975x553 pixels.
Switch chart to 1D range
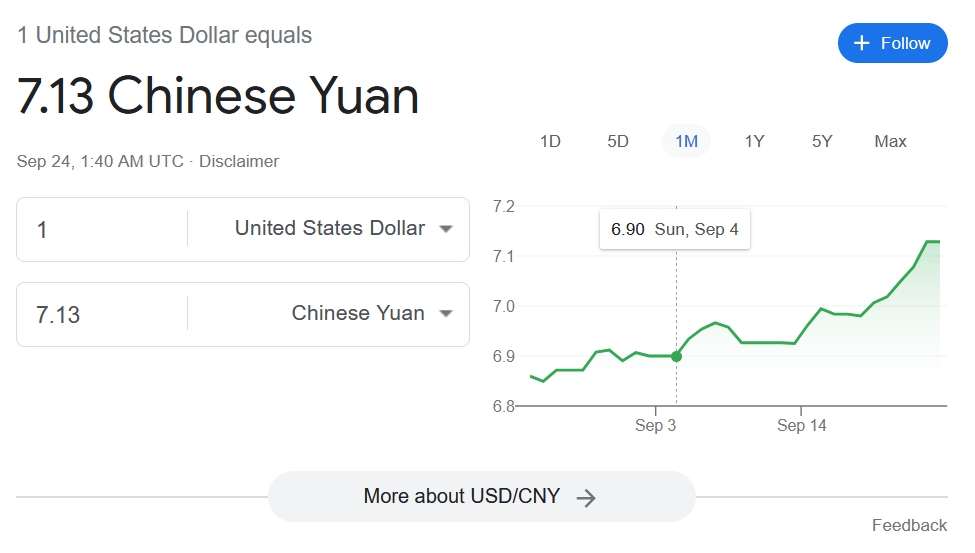pos(550,141)
